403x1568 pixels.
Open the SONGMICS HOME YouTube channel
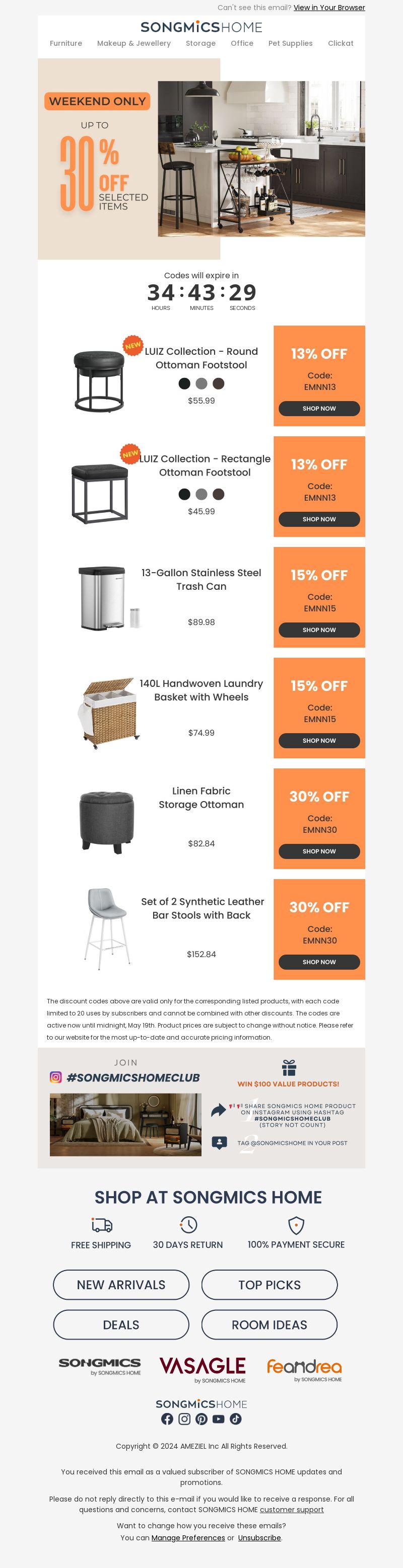pos(218,1419)
